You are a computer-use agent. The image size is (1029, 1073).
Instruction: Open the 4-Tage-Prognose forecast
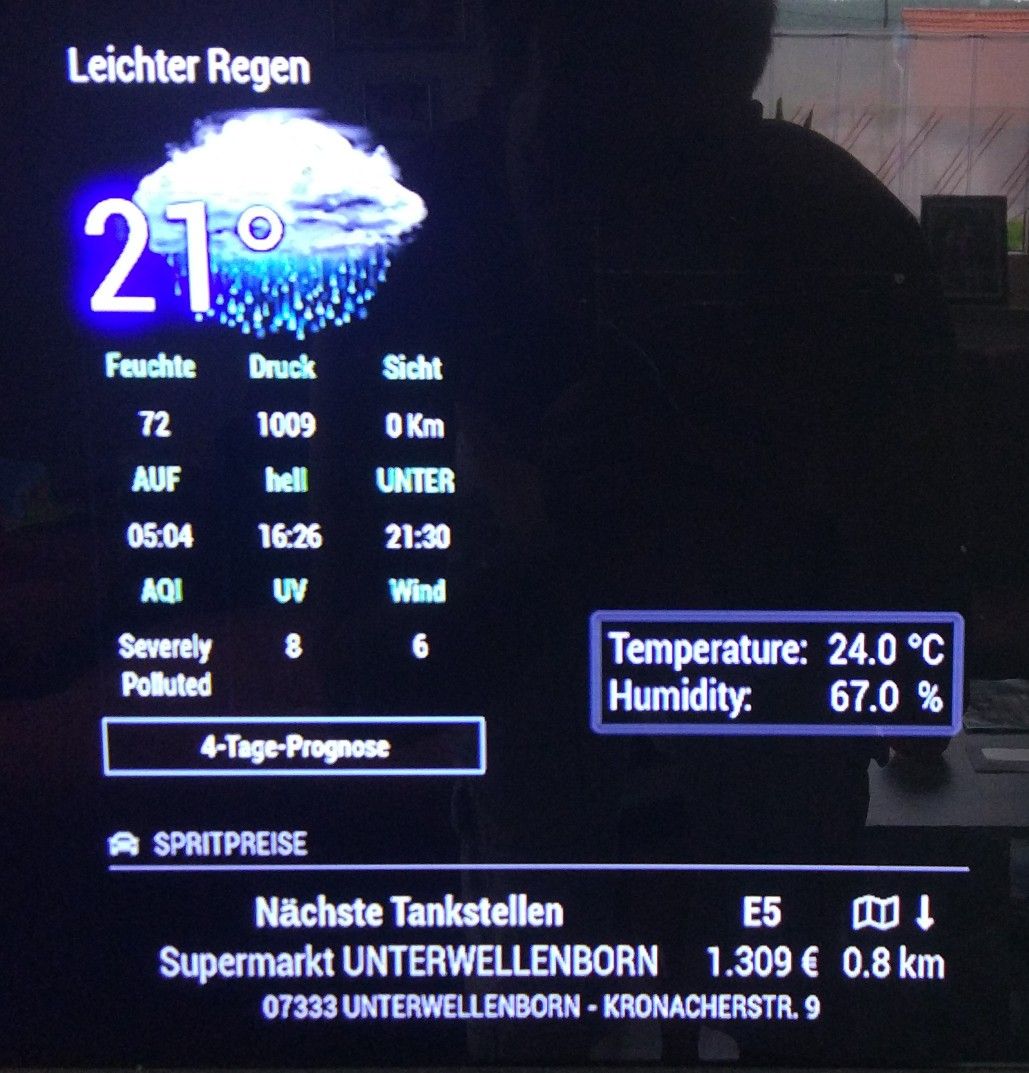(293, 746)
